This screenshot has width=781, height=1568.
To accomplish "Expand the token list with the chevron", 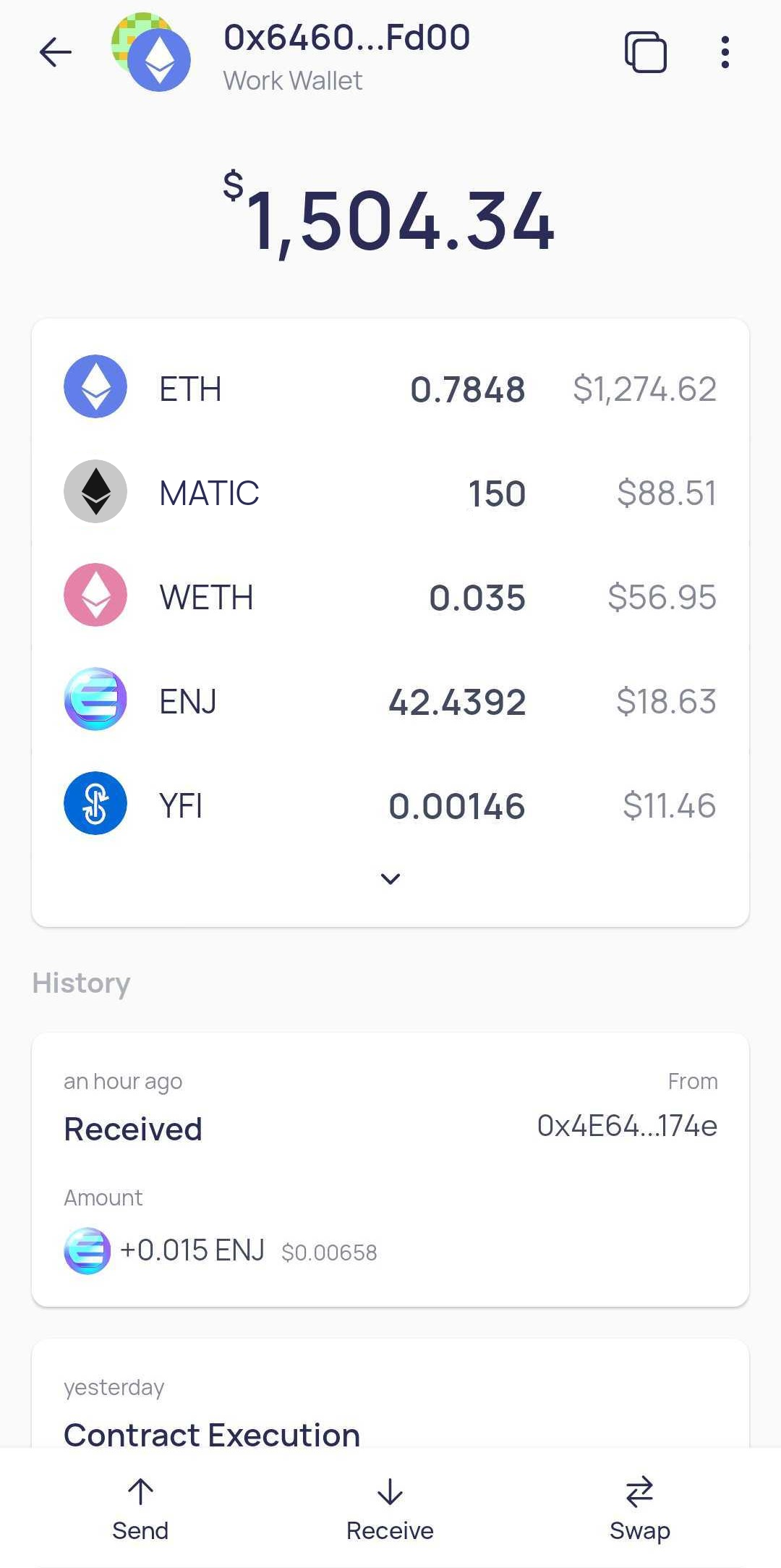I will (390, 878).
